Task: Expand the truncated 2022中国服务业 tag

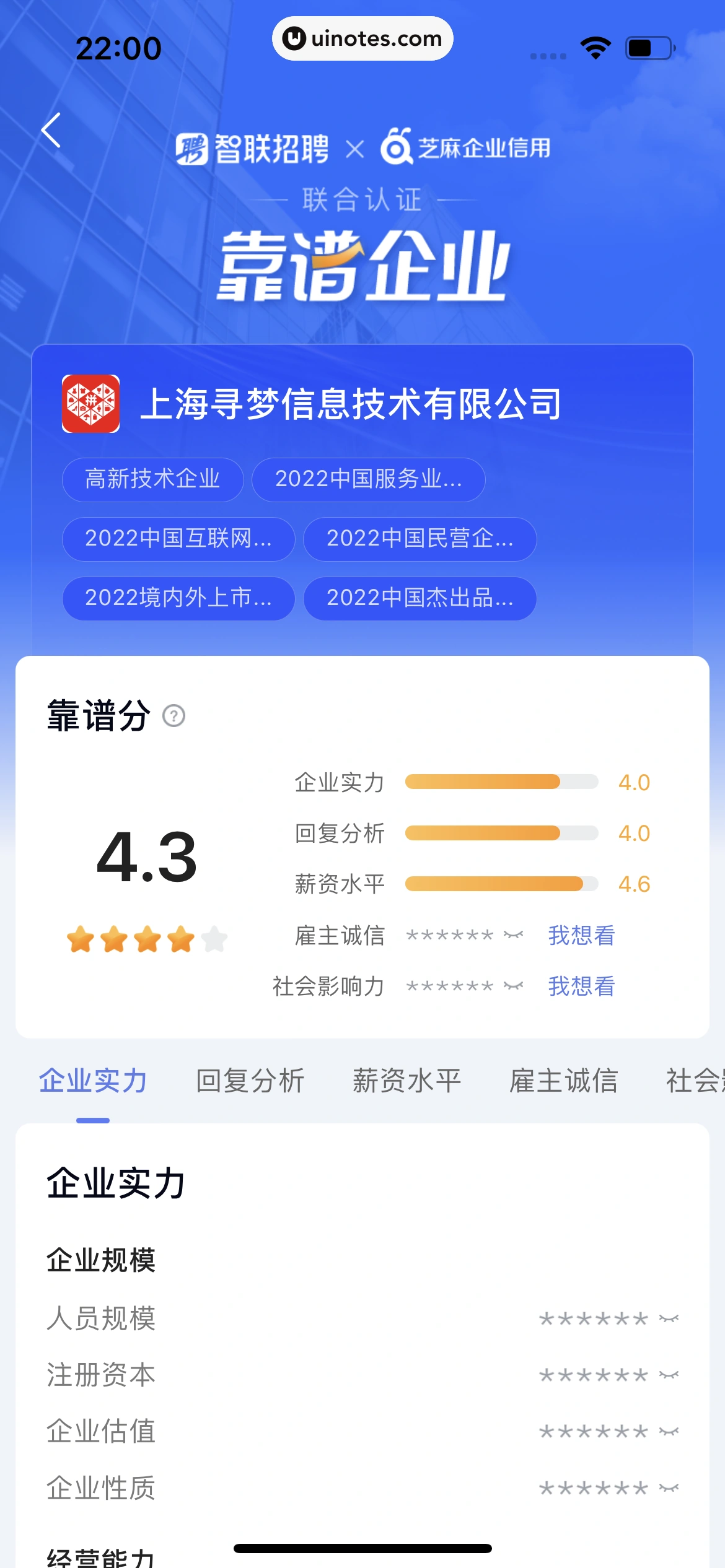Action: click(368, 479)
